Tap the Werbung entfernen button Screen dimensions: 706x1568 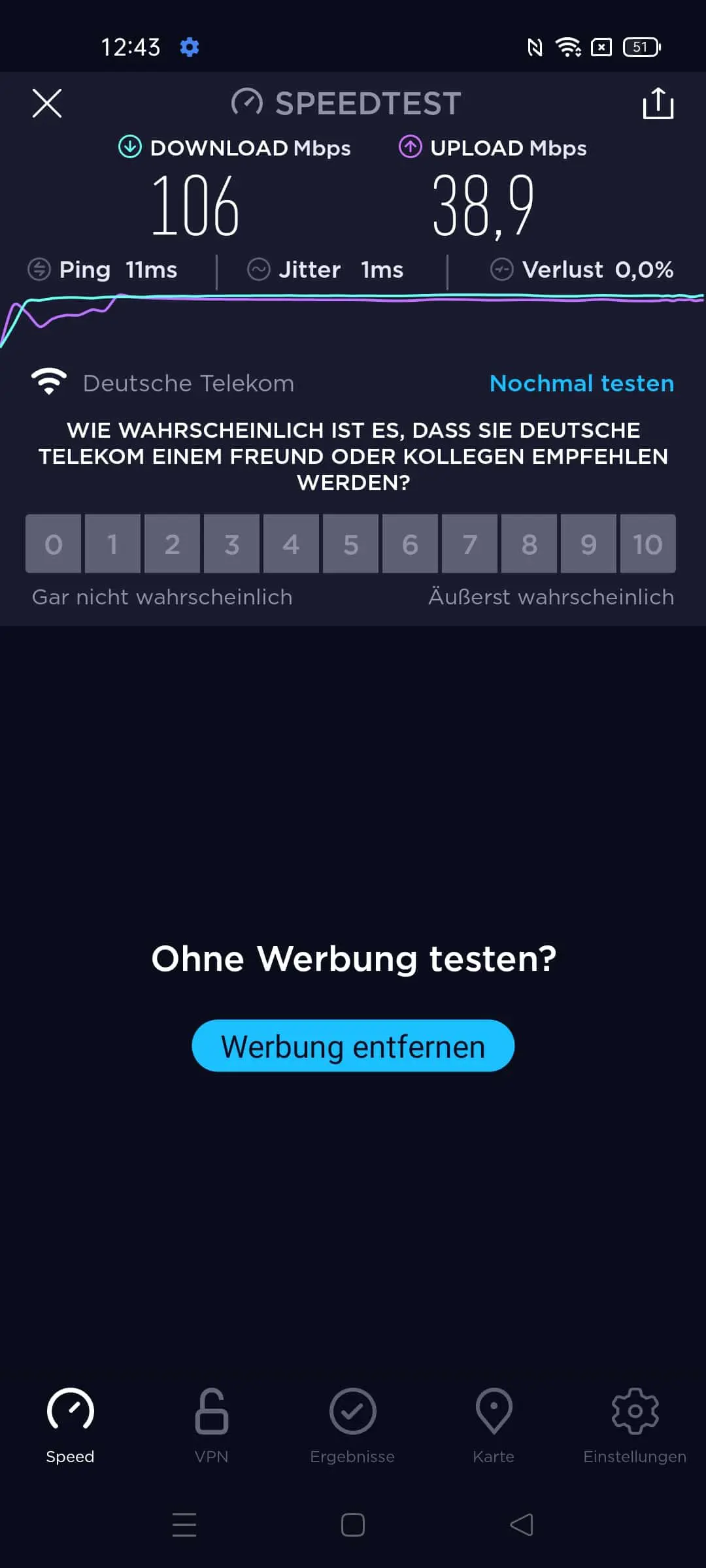353,1045
